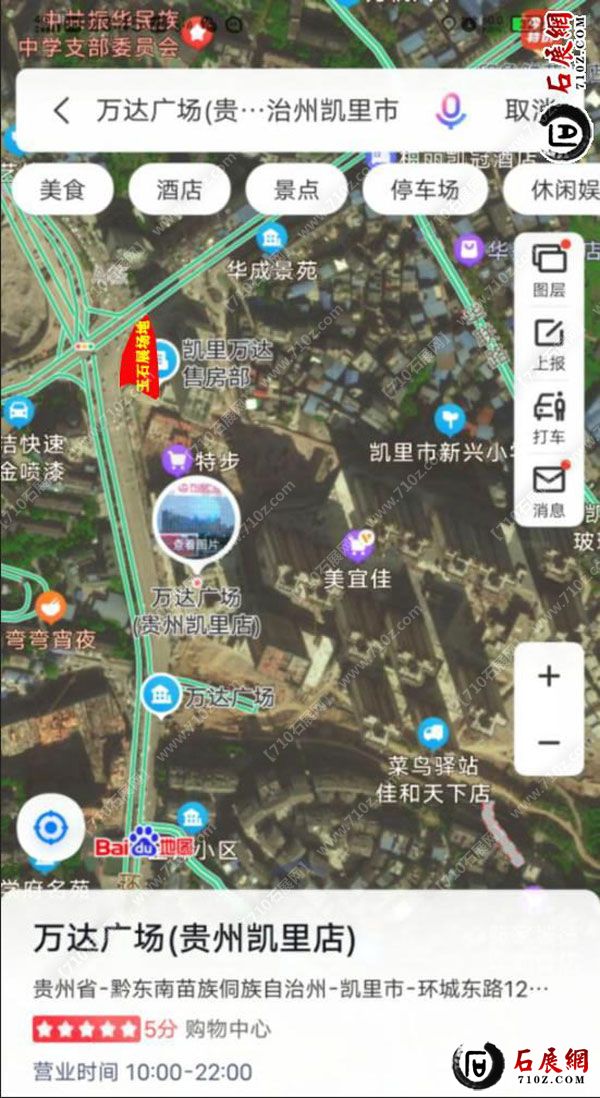Show nearby 停车场

coord(424,190)
